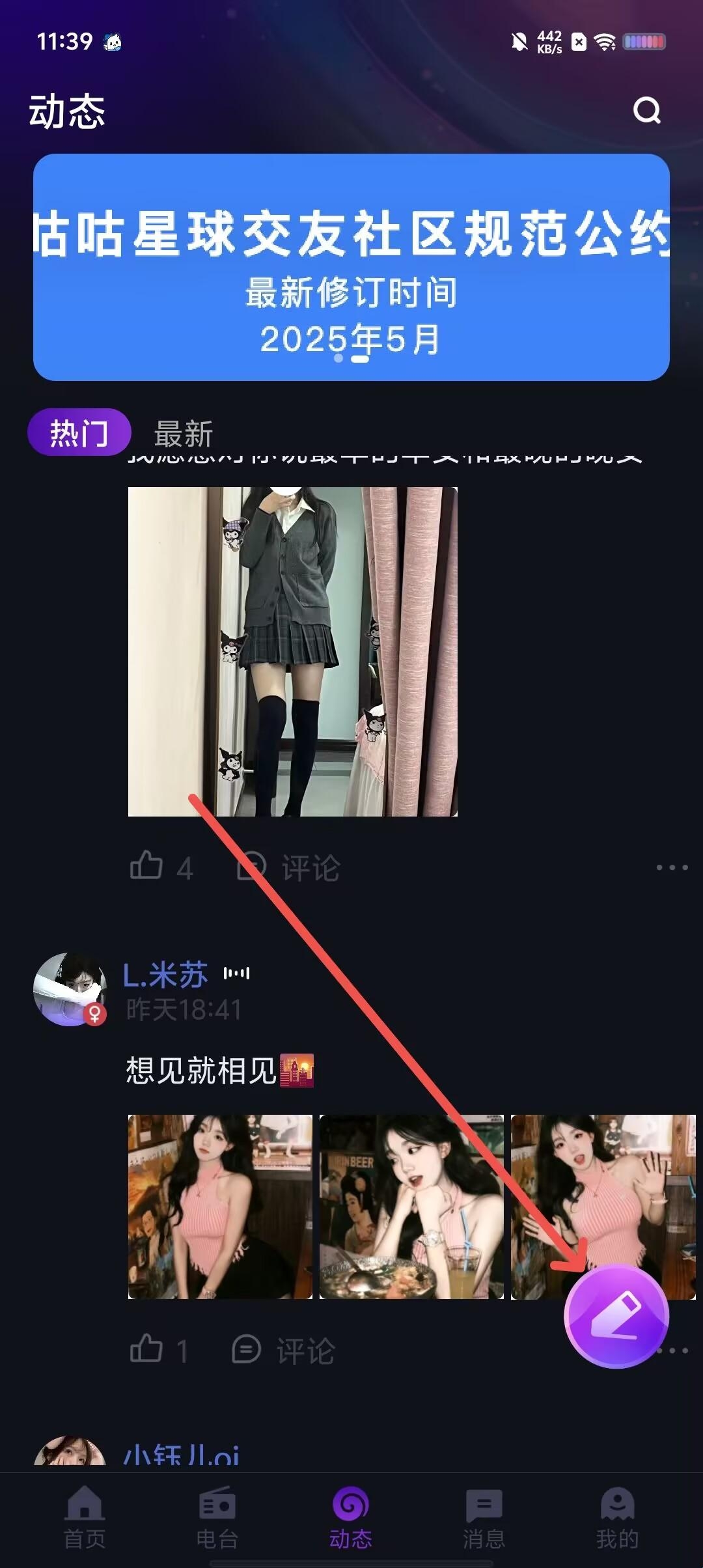
Task: Open L.米苏's profile avatar
Action: click(x=70, y=988)
